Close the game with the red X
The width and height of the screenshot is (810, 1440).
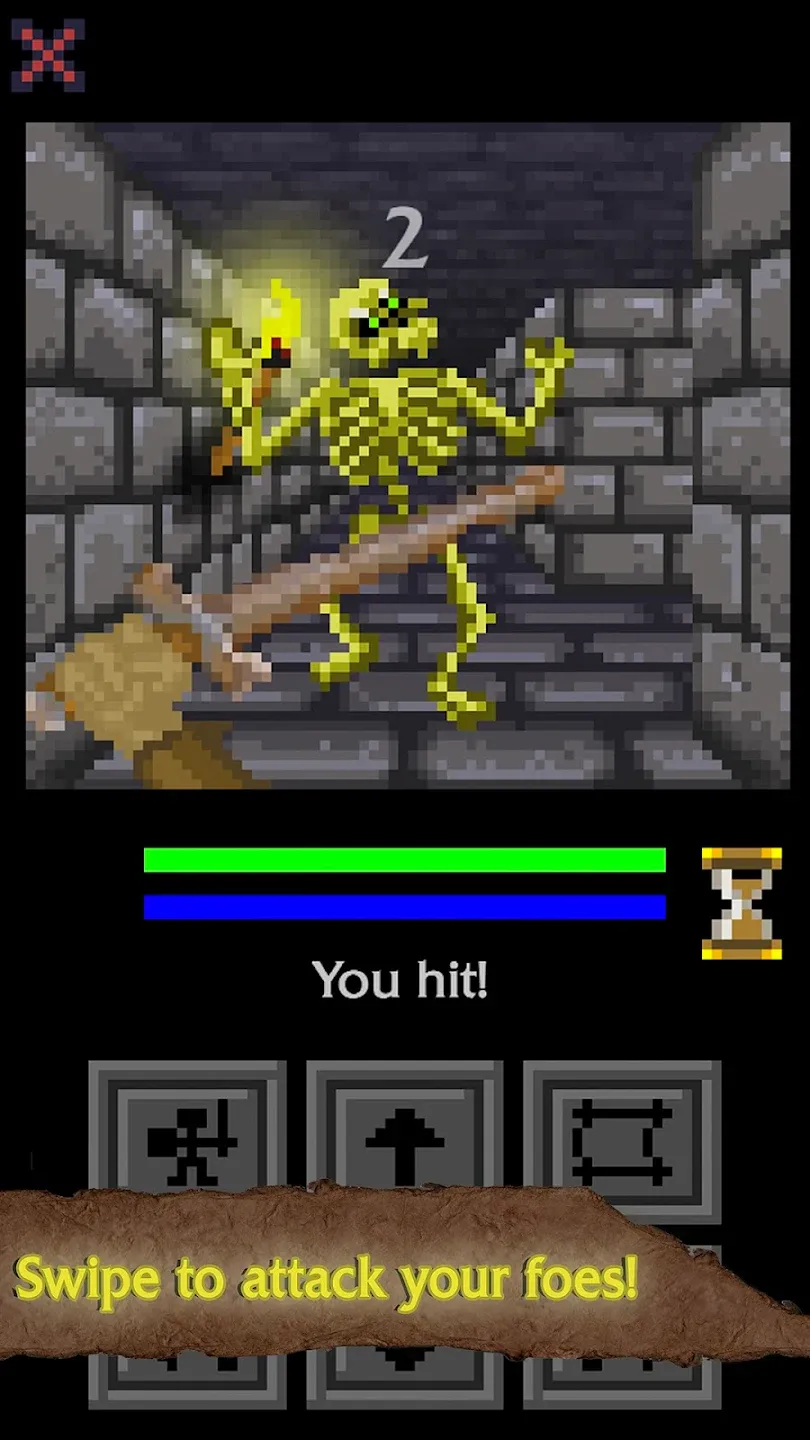coord(48,56)
